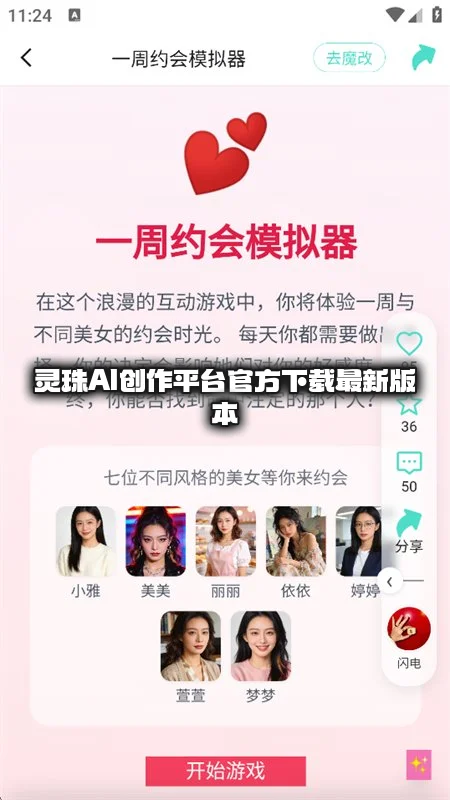The image size is (450, 800).
Task: Go back using the top-left arrow
Action: click(27, 58)
